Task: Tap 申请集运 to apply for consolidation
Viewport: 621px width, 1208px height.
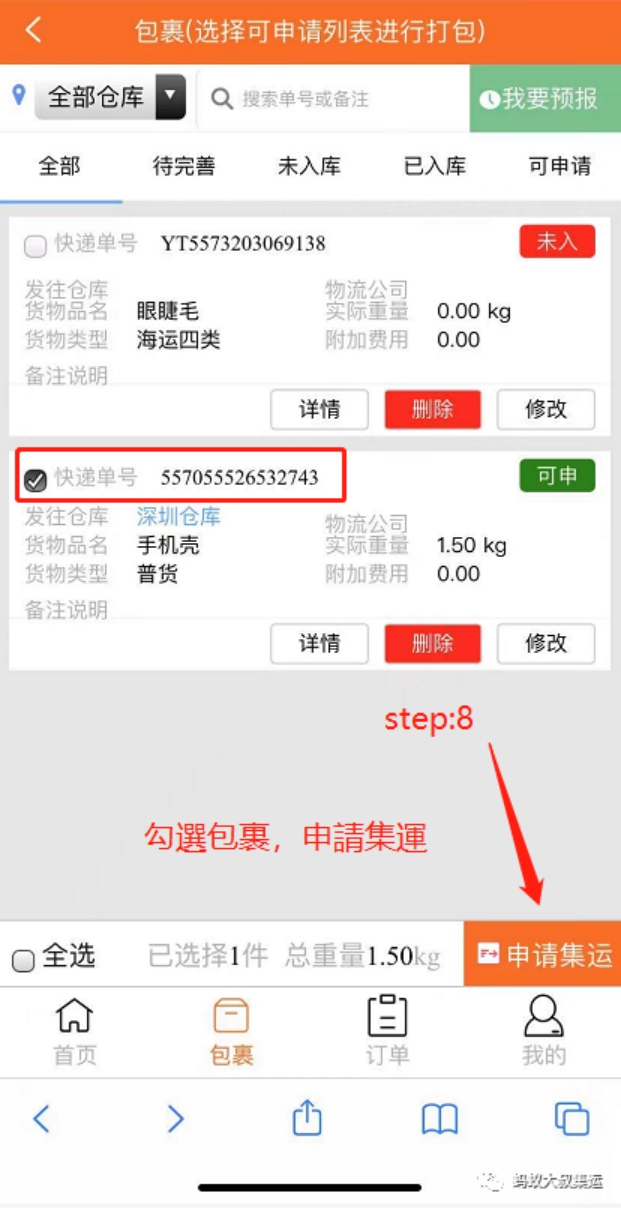Action: tap(543, 955)
